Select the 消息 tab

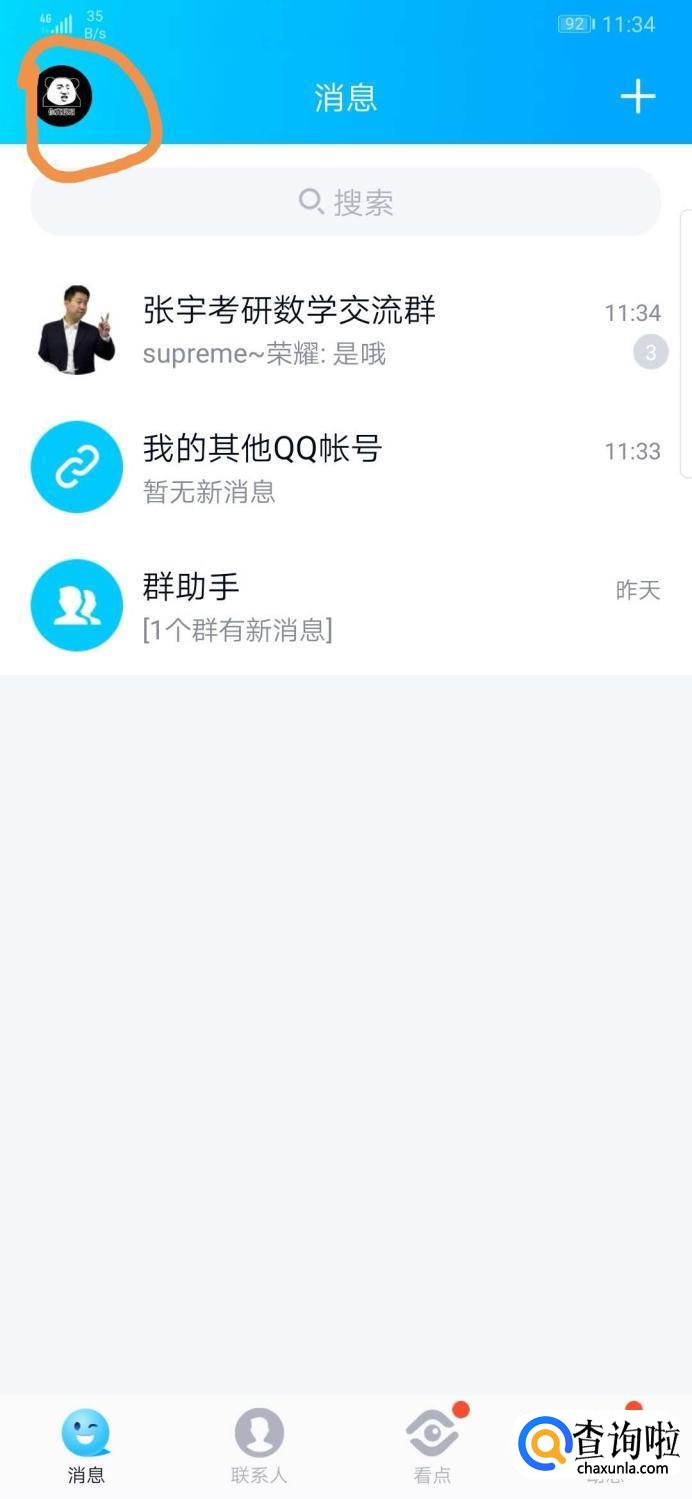pos(86,1446)
